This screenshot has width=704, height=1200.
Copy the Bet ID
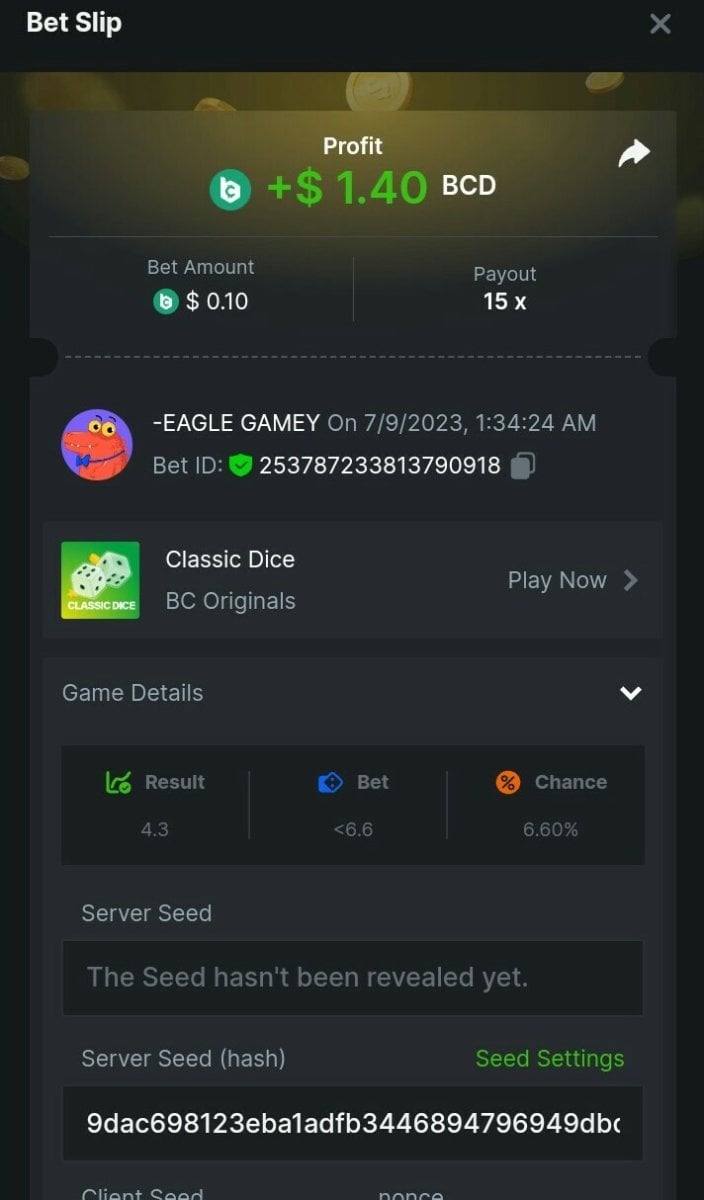point(523,465)
